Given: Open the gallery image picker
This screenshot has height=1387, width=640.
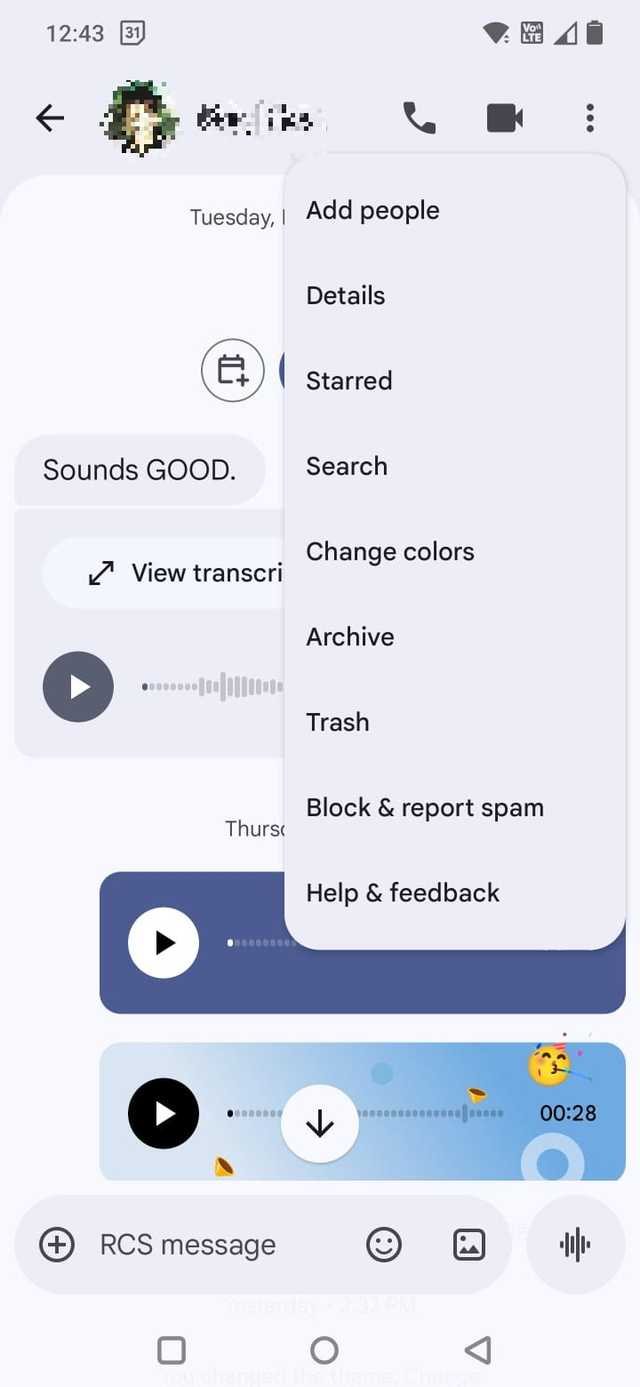Looking at the screenshot, I should point(469,1245).
